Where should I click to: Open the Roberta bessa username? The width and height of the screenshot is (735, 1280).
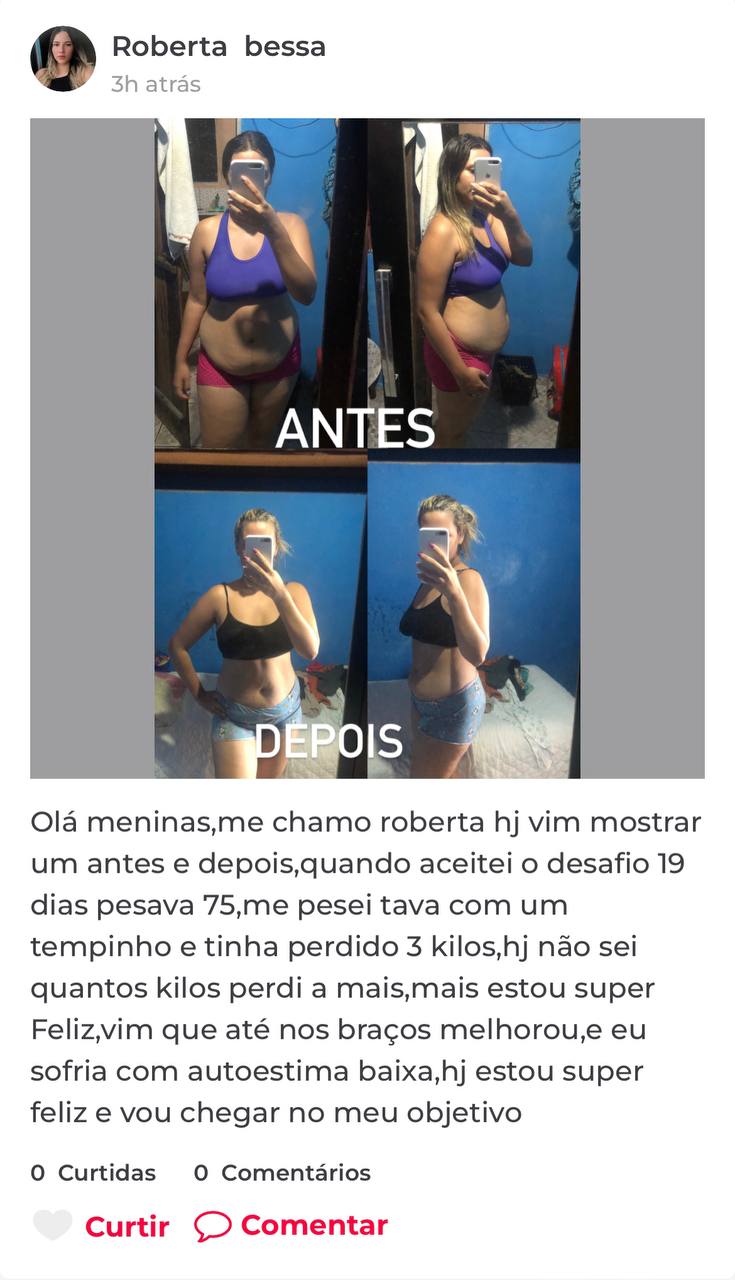coord(218,46)
